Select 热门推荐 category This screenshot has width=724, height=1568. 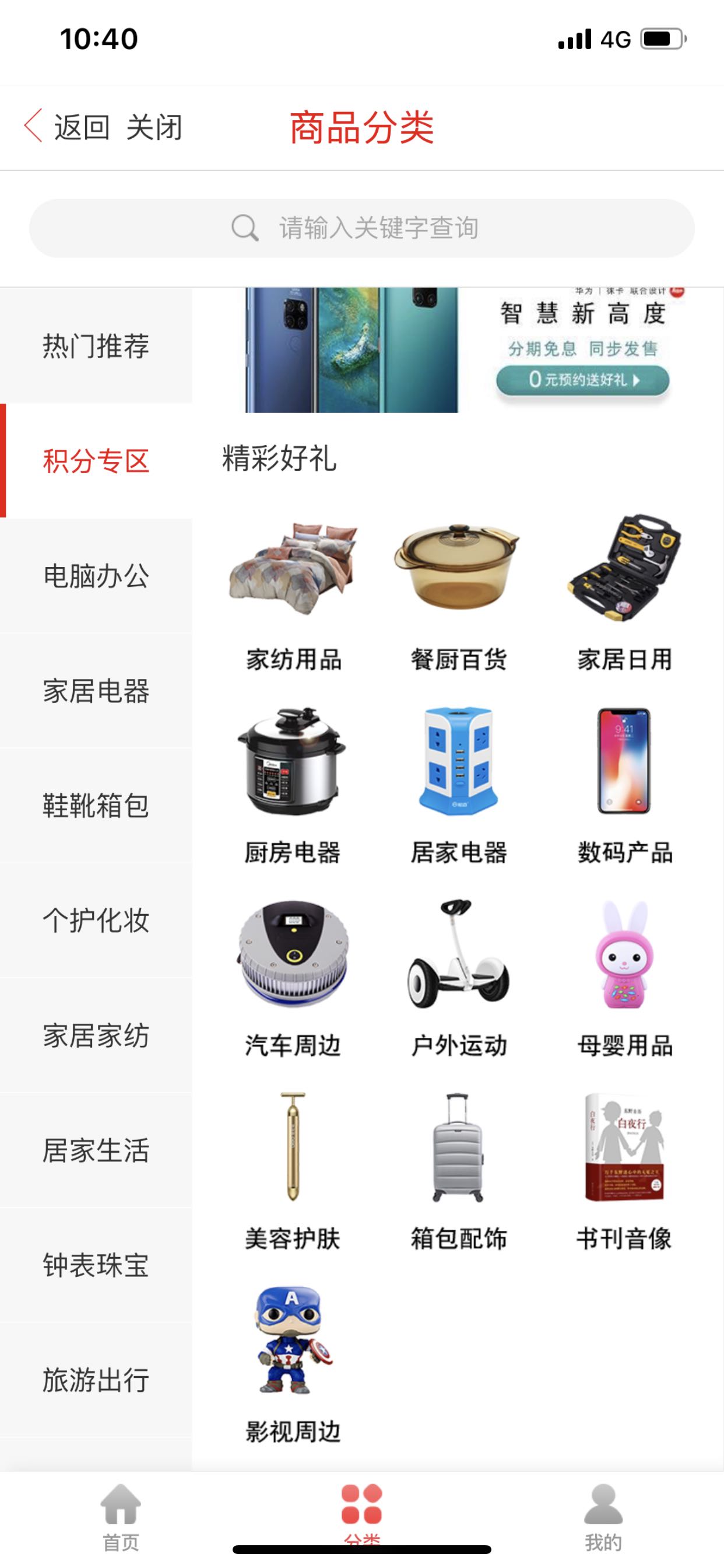coord(96,346)
